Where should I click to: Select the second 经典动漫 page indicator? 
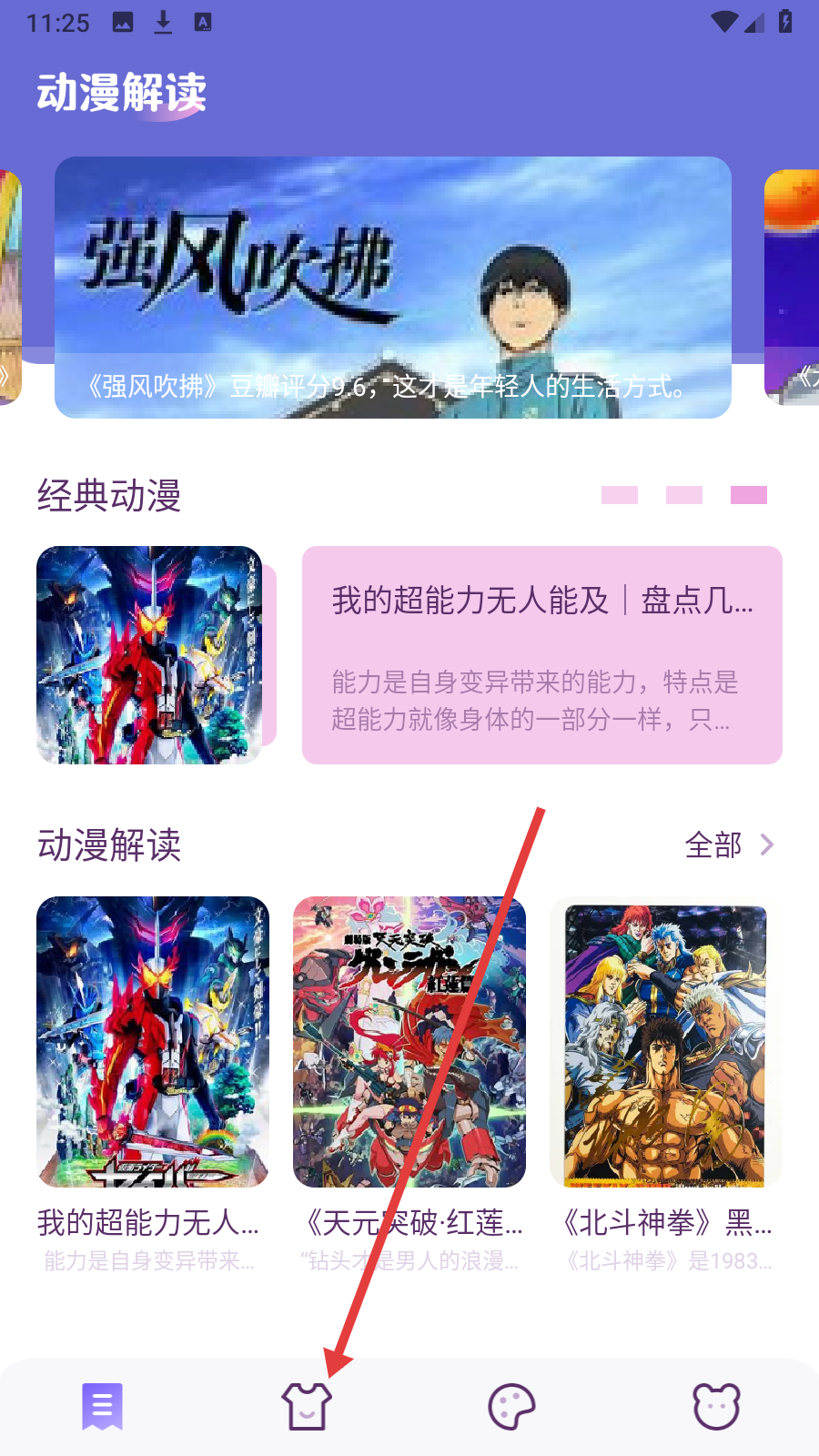[x=684, y=495]
